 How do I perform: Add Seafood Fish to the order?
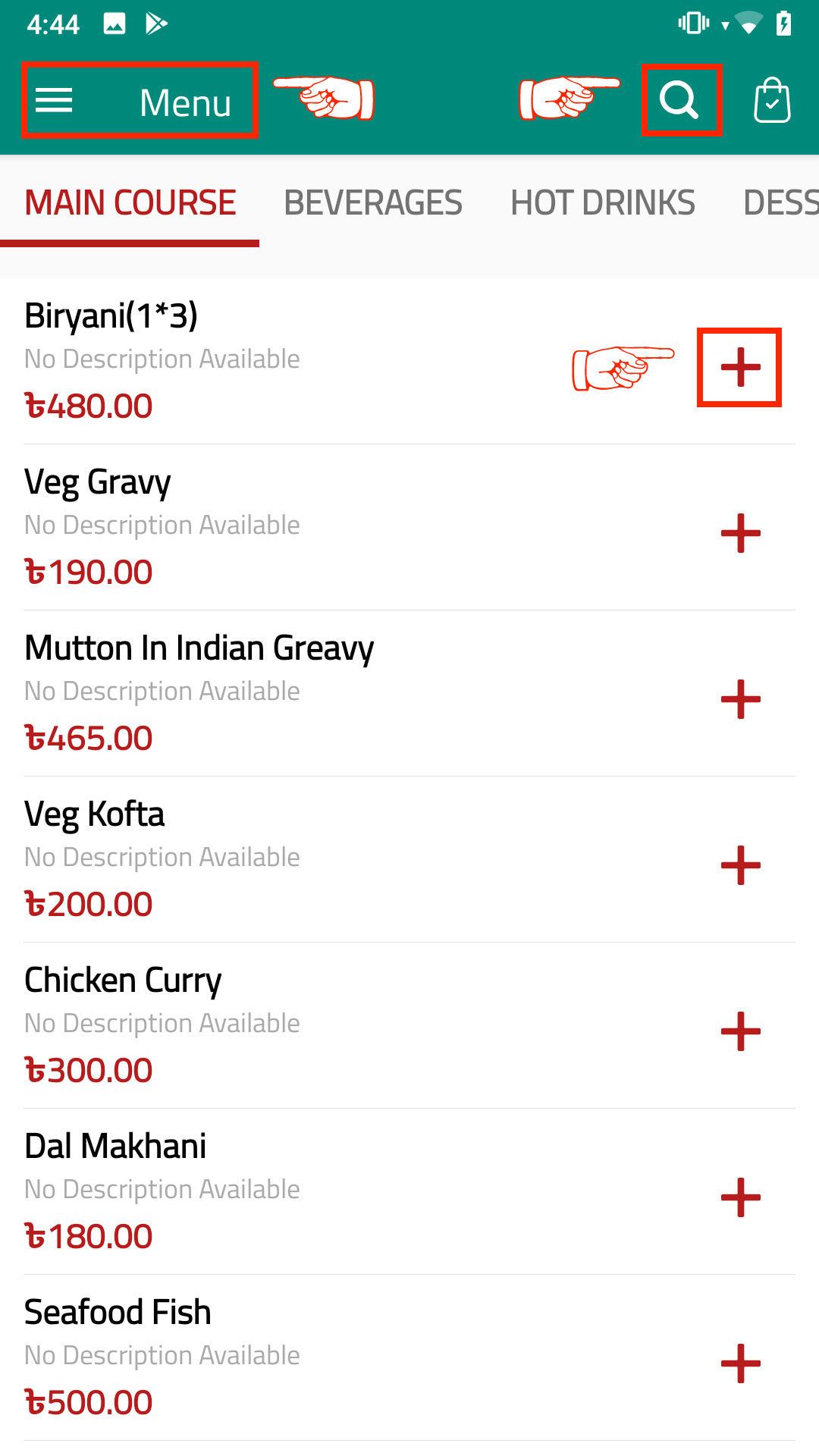click(740, 1364)
